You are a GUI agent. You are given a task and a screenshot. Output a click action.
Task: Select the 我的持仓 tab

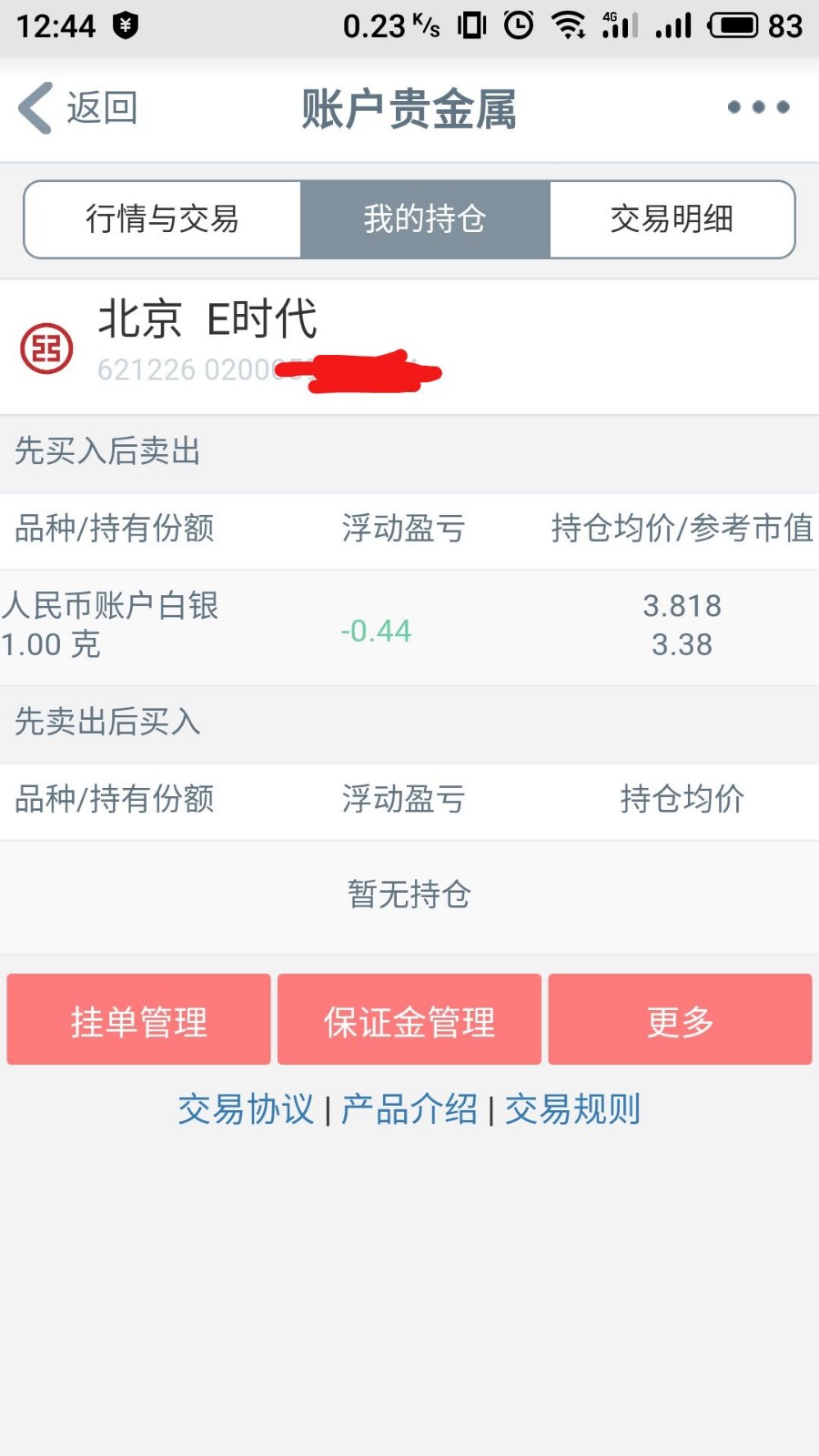click(x=425, y=219)
